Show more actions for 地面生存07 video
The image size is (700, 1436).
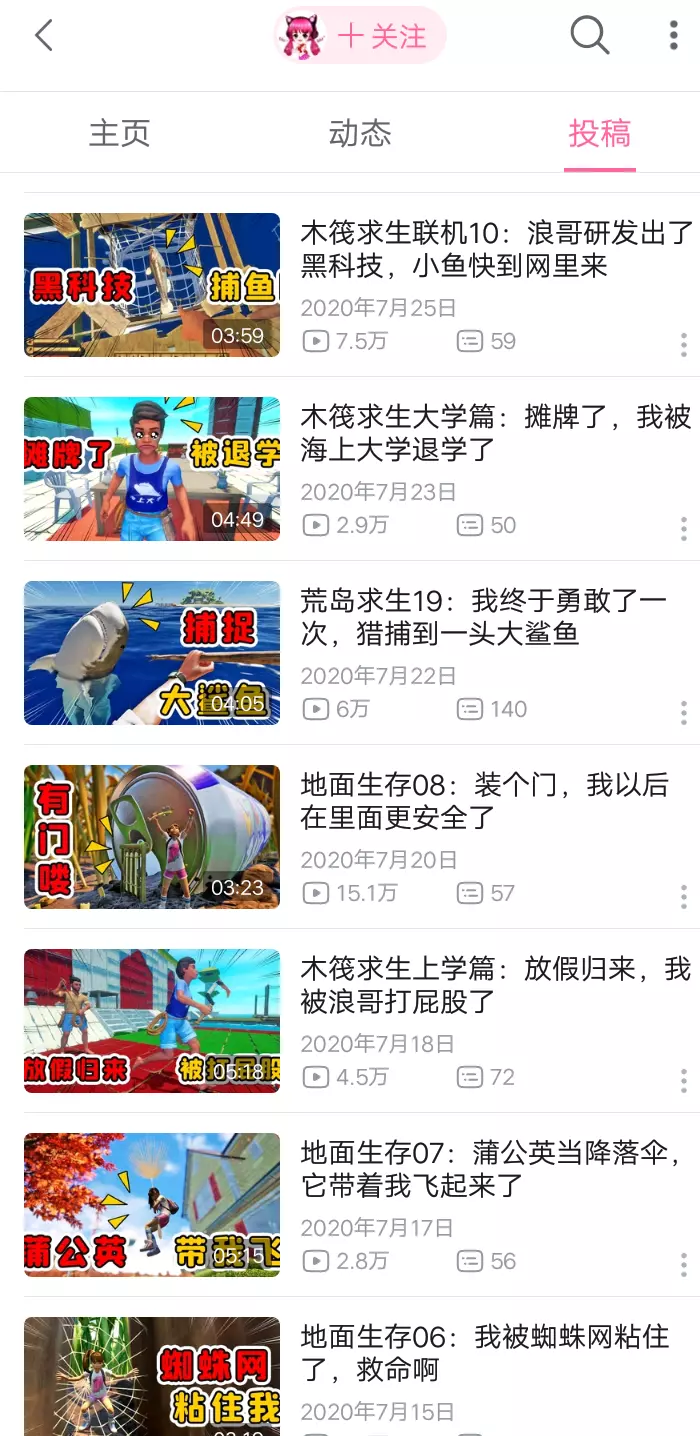[x=684, y=1265]
